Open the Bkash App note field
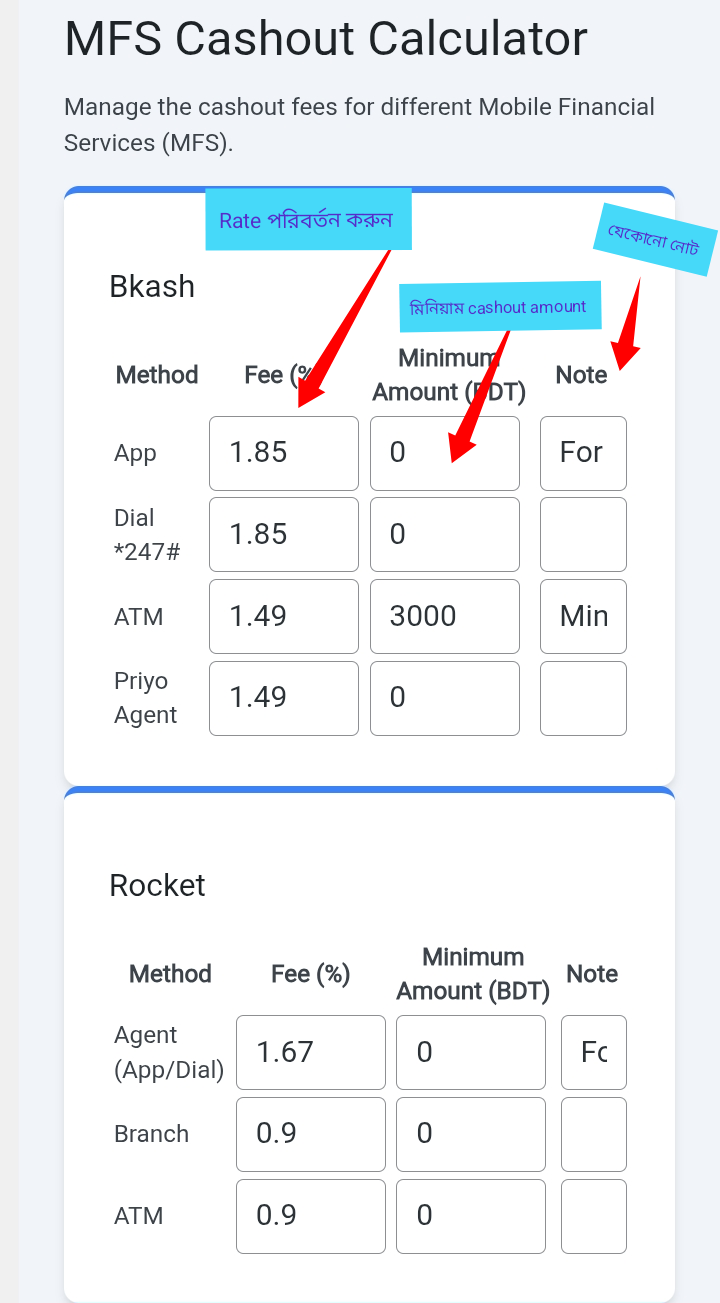This screenshot has height=1303, width=720. 583,453
